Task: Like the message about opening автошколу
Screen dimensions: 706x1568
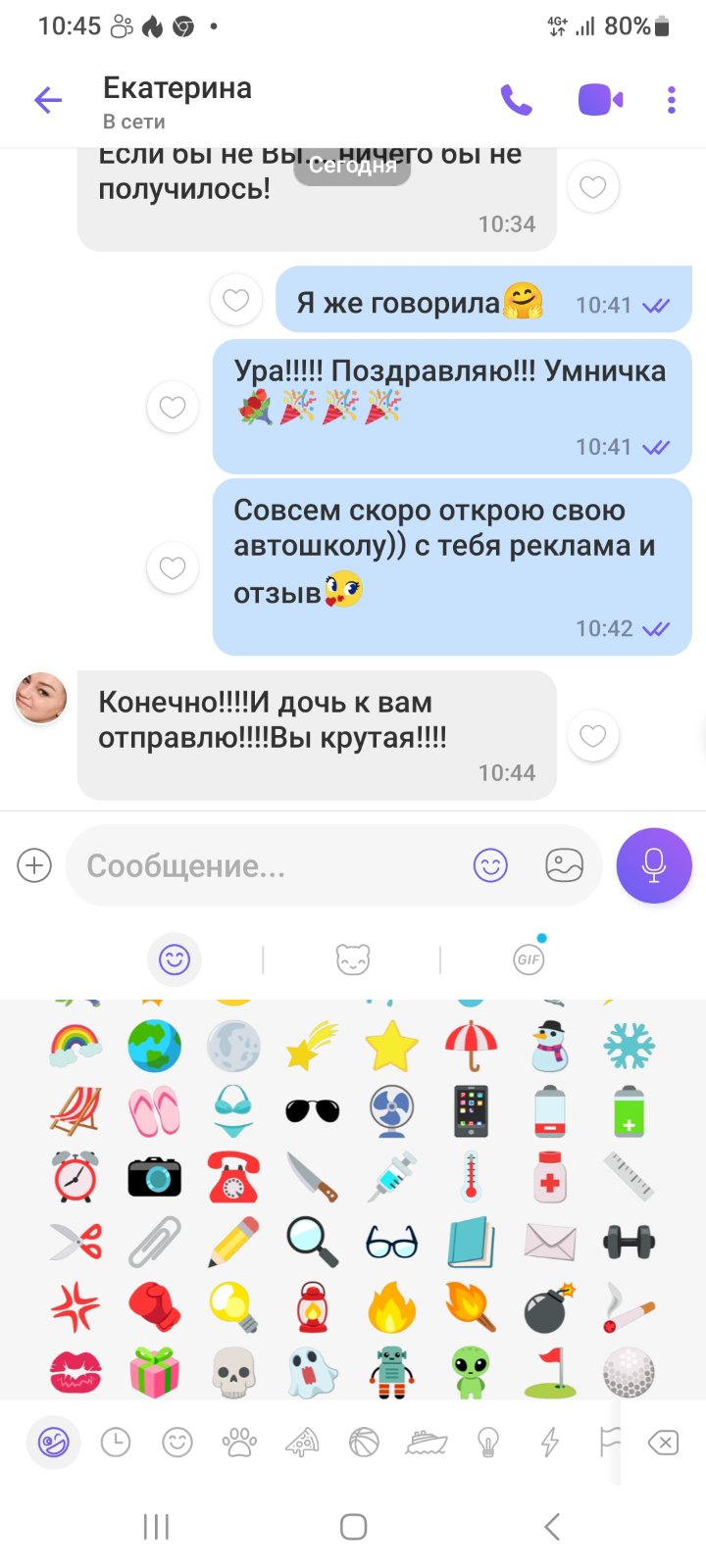Action: tap(173, 567)
